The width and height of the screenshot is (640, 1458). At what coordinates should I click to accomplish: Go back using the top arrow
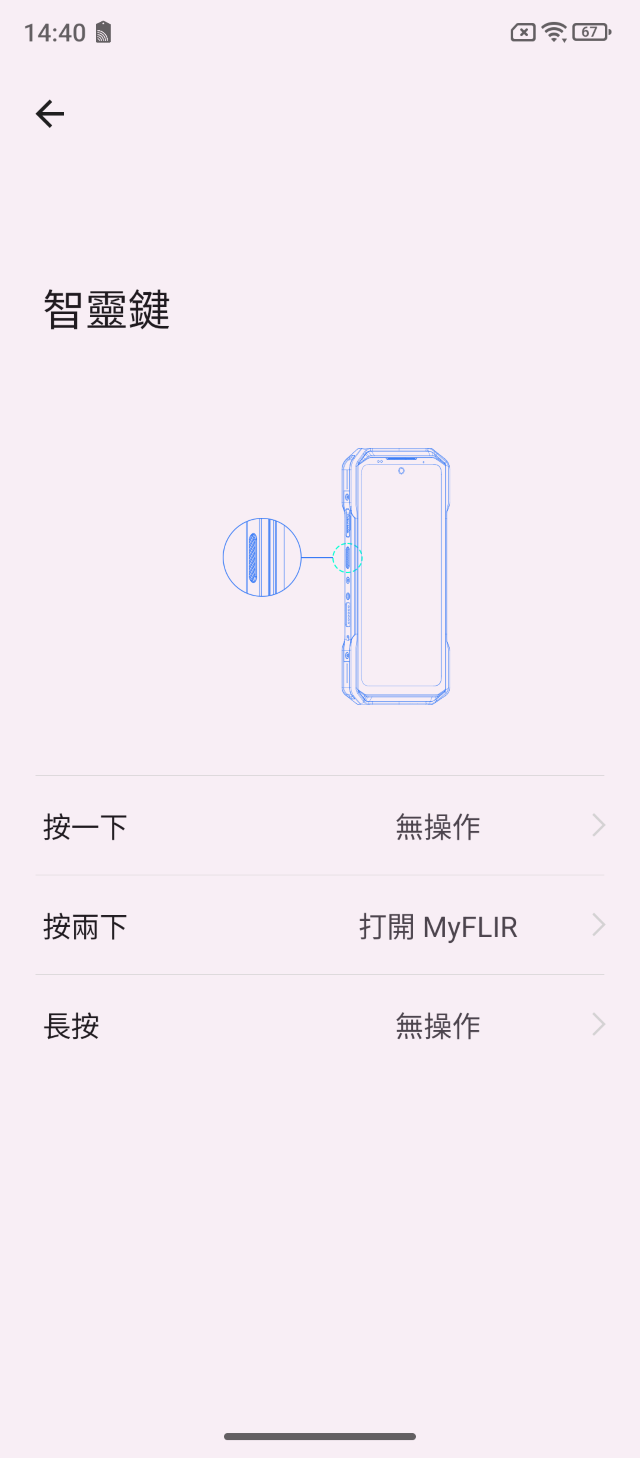click(x=50, y=114)
